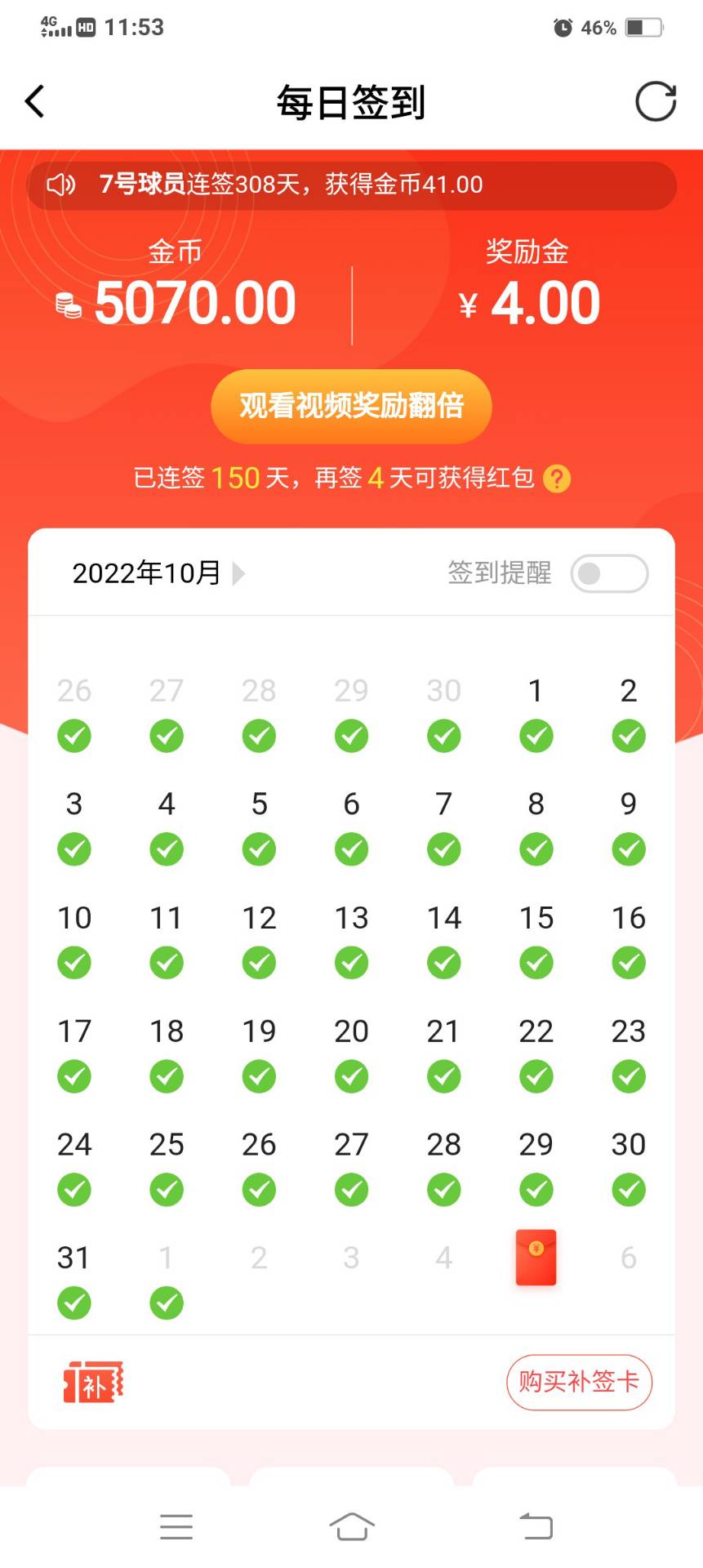Enable the 签到提醒 switch
This screenshot has height=1568, width=703.
coord(609,573)
